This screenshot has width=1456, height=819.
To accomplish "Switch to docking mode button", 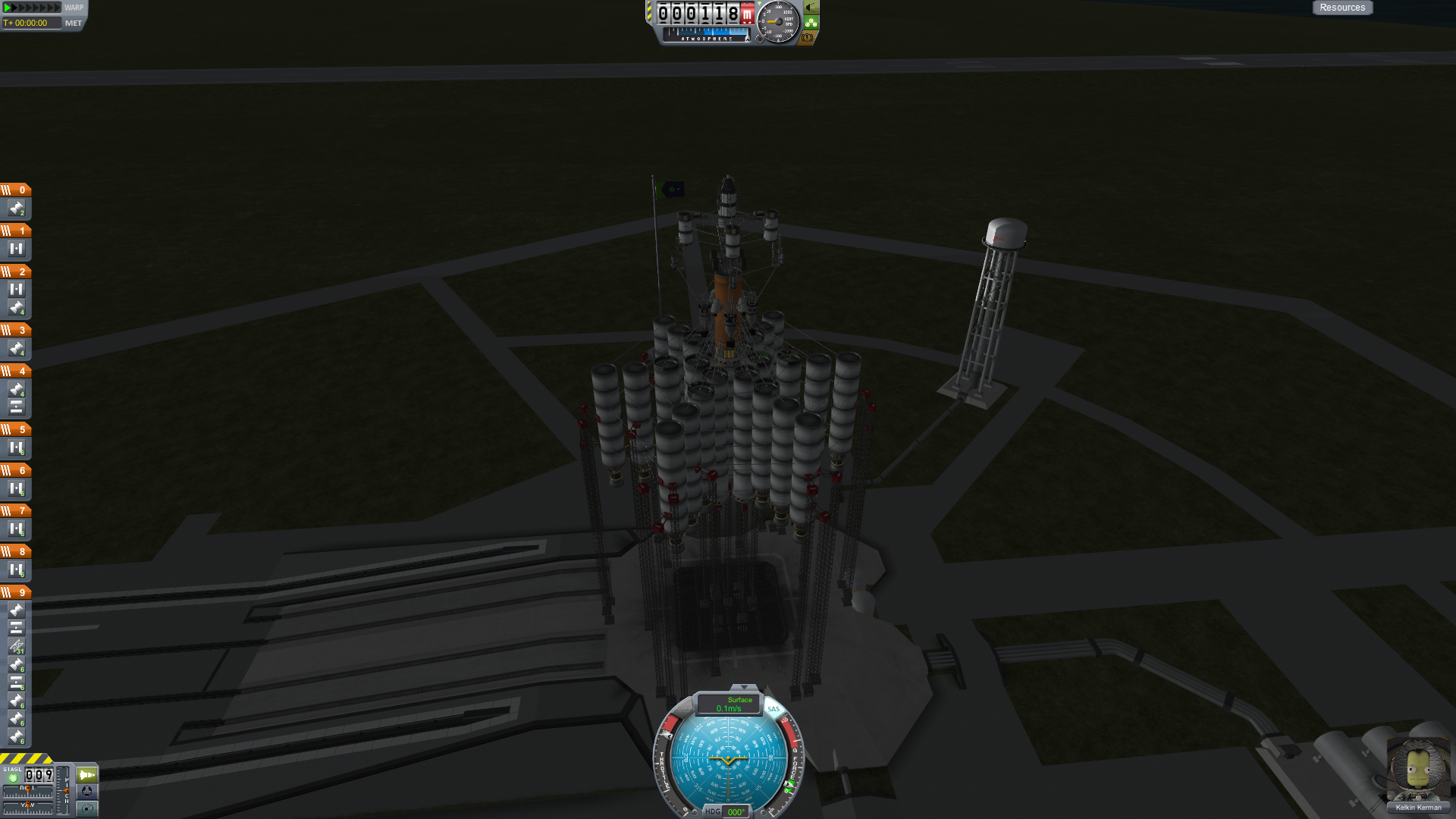I will coord(87,791).
